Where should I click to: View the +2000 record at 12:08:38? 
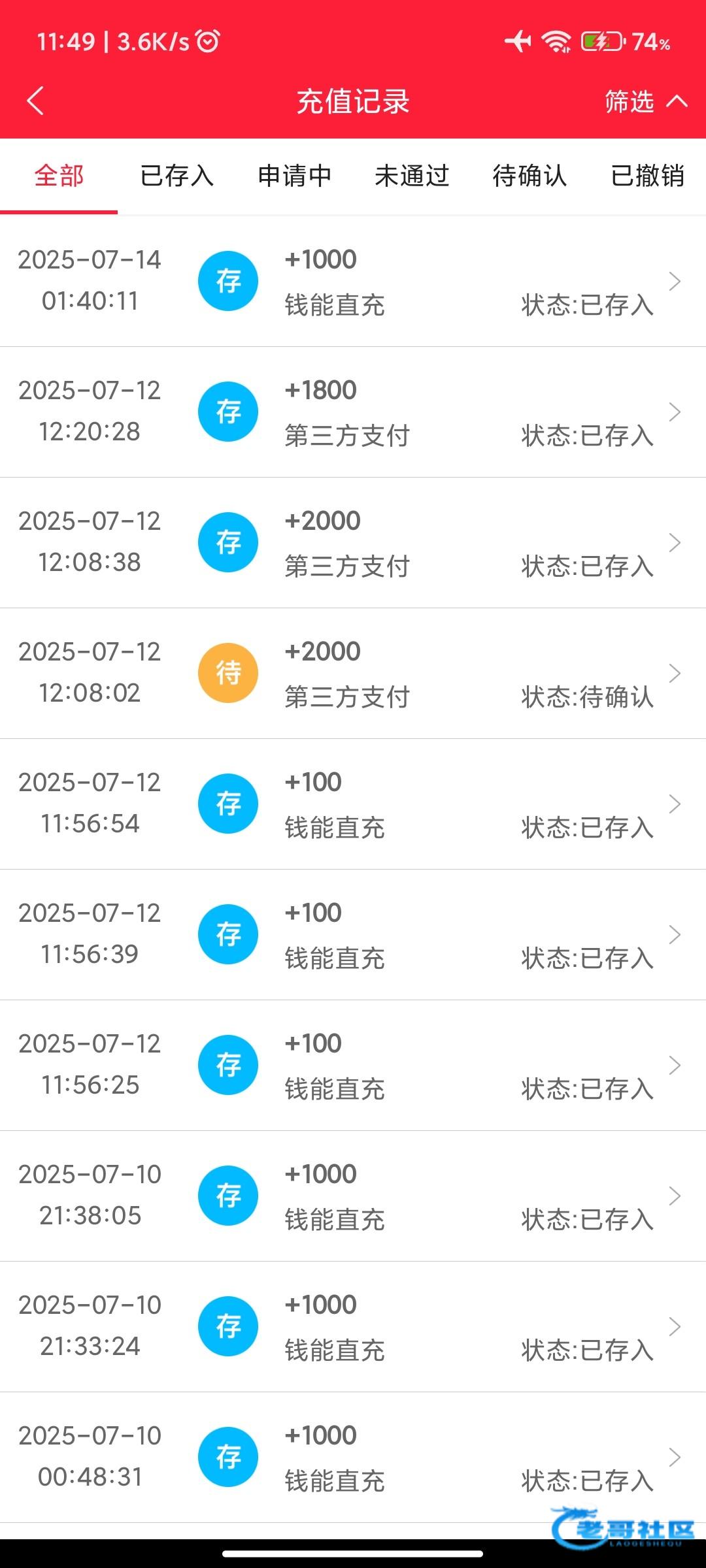[x=353, y=543]
